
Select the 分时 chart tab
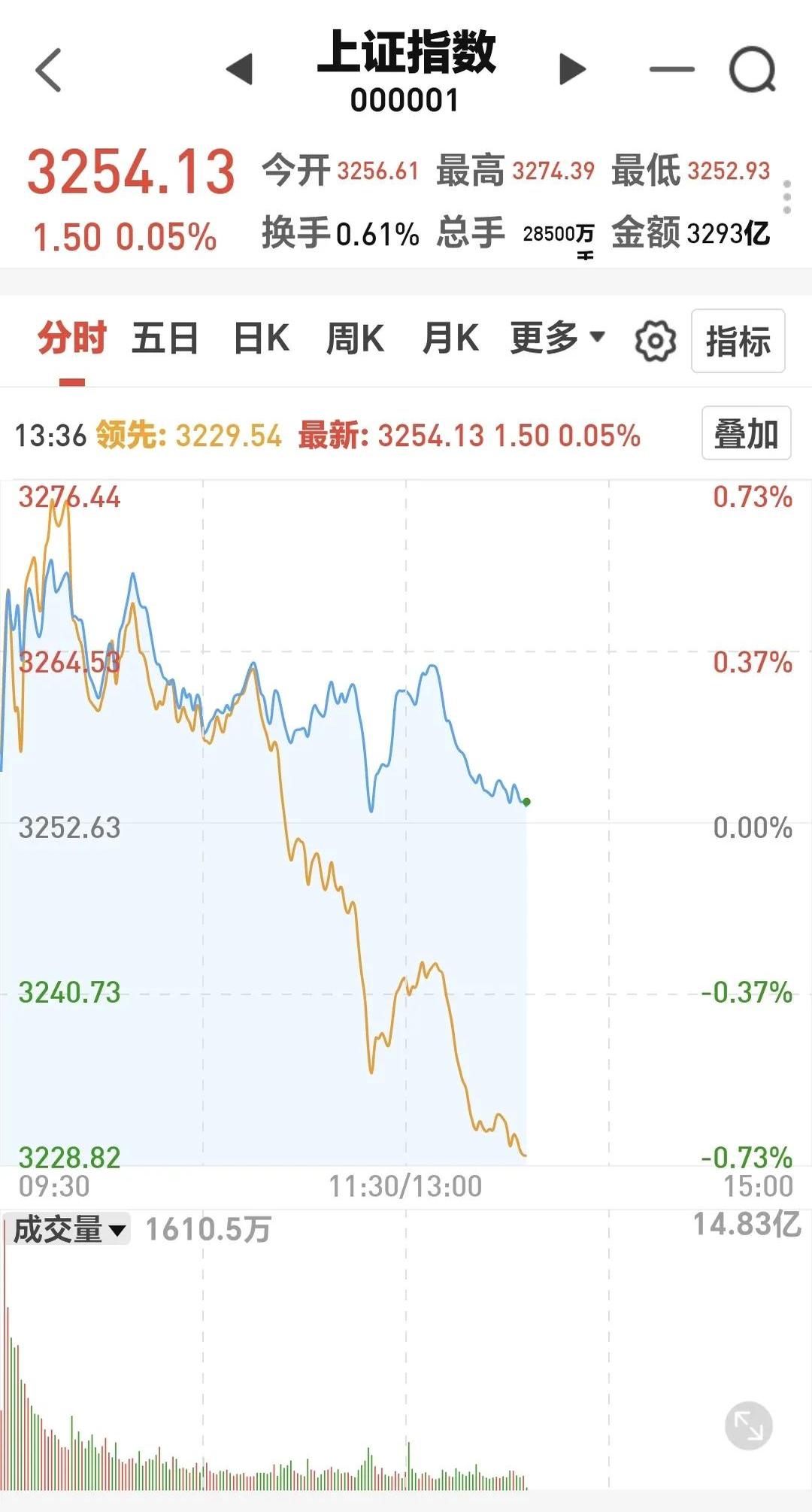click(72, 338)
